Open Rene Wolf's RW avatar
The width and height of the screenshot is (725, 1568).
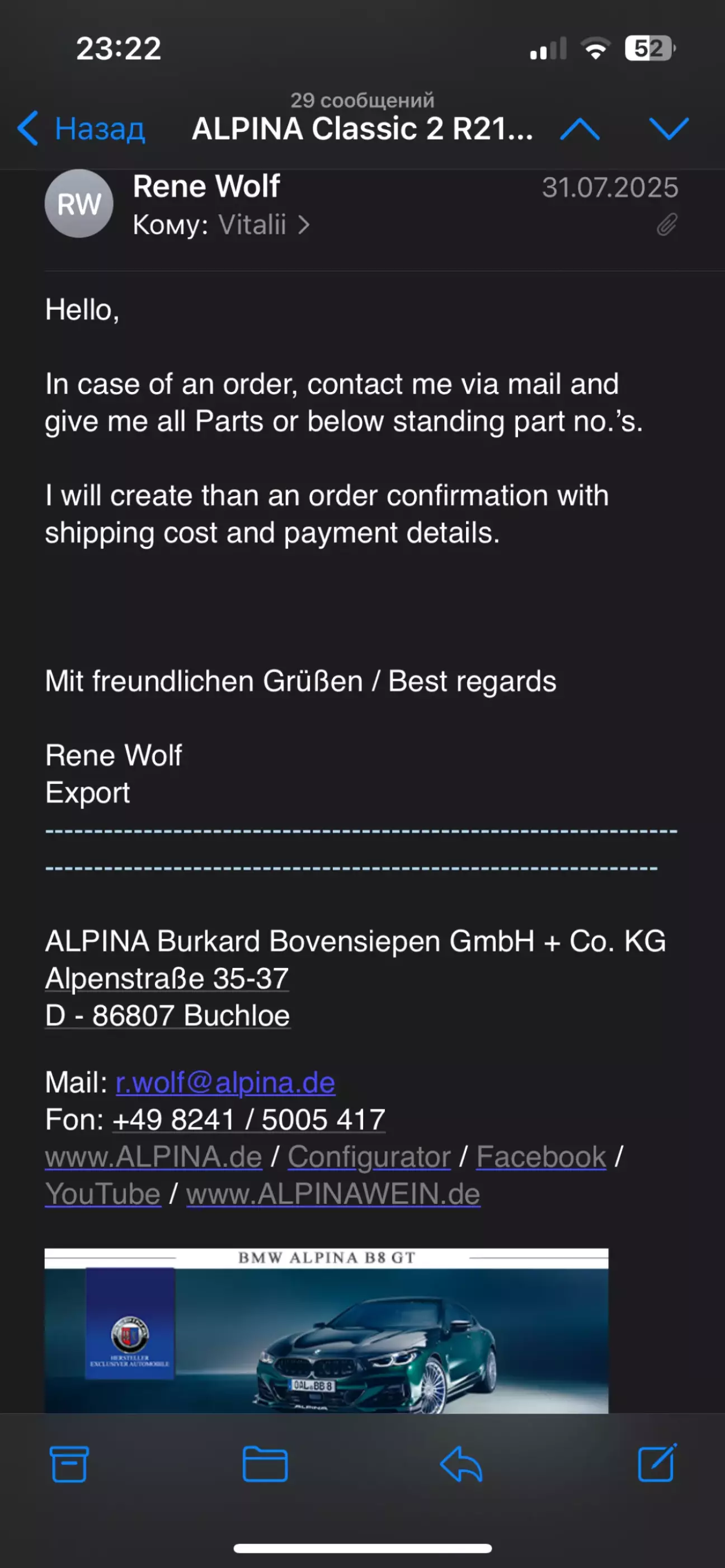[x=78, y=204]
